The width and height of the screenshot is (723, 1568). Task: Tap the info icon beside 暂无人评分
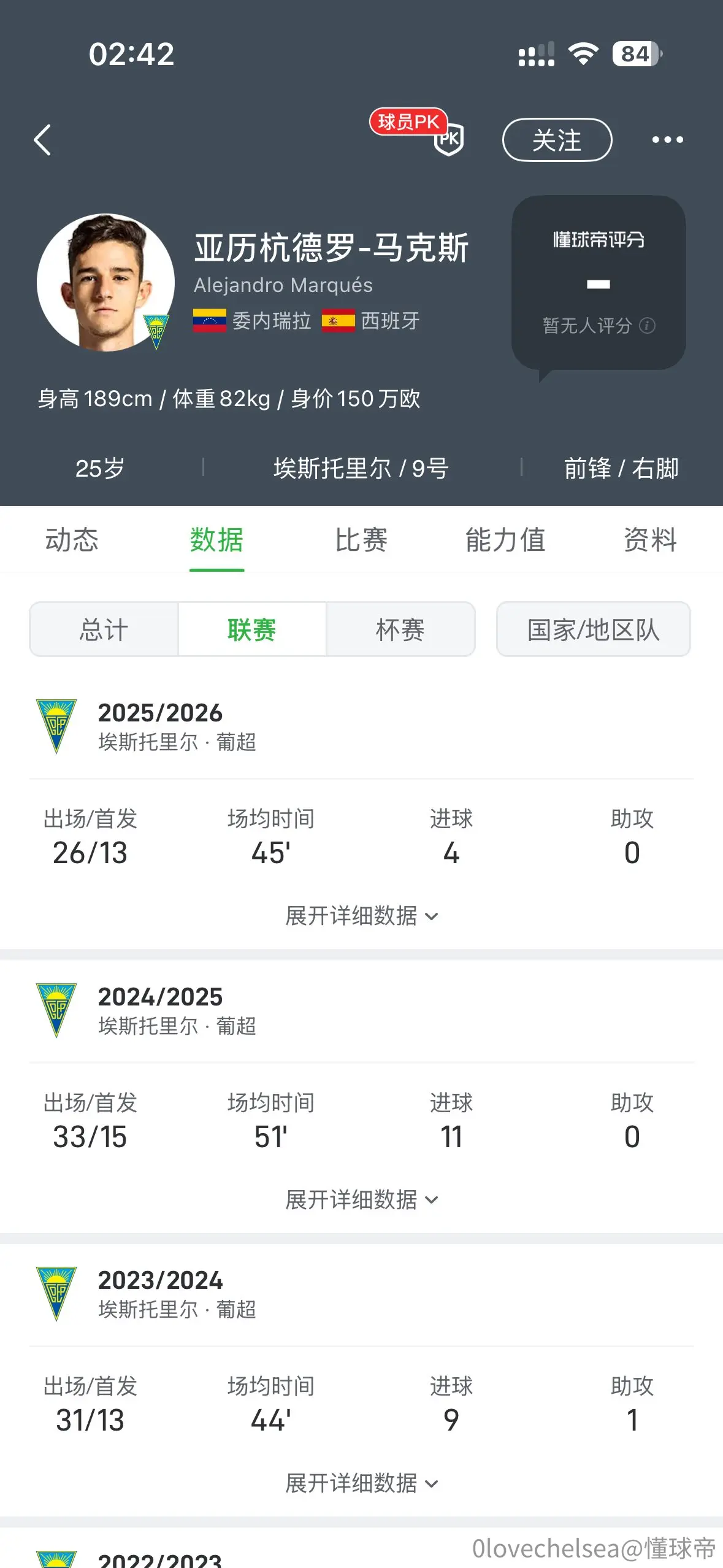pos(647,325)
